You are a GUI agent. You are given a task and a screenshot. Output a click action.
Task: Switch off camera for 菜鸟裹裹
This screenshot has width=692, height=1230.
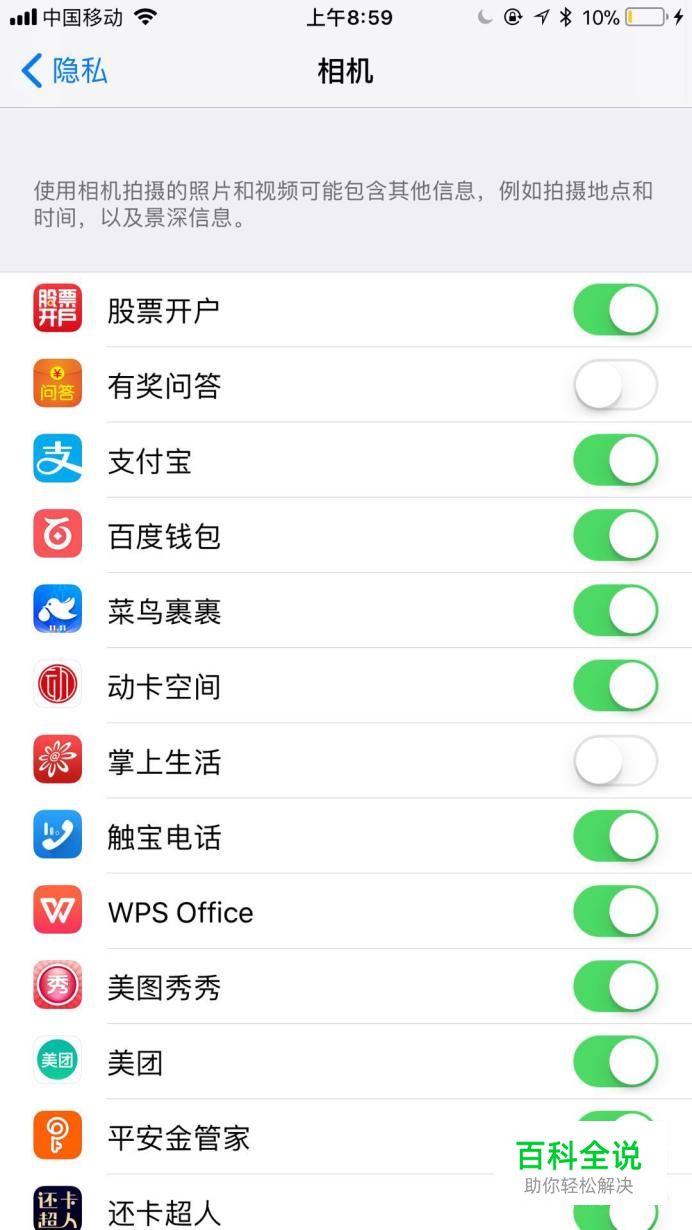tap(615, 610)
